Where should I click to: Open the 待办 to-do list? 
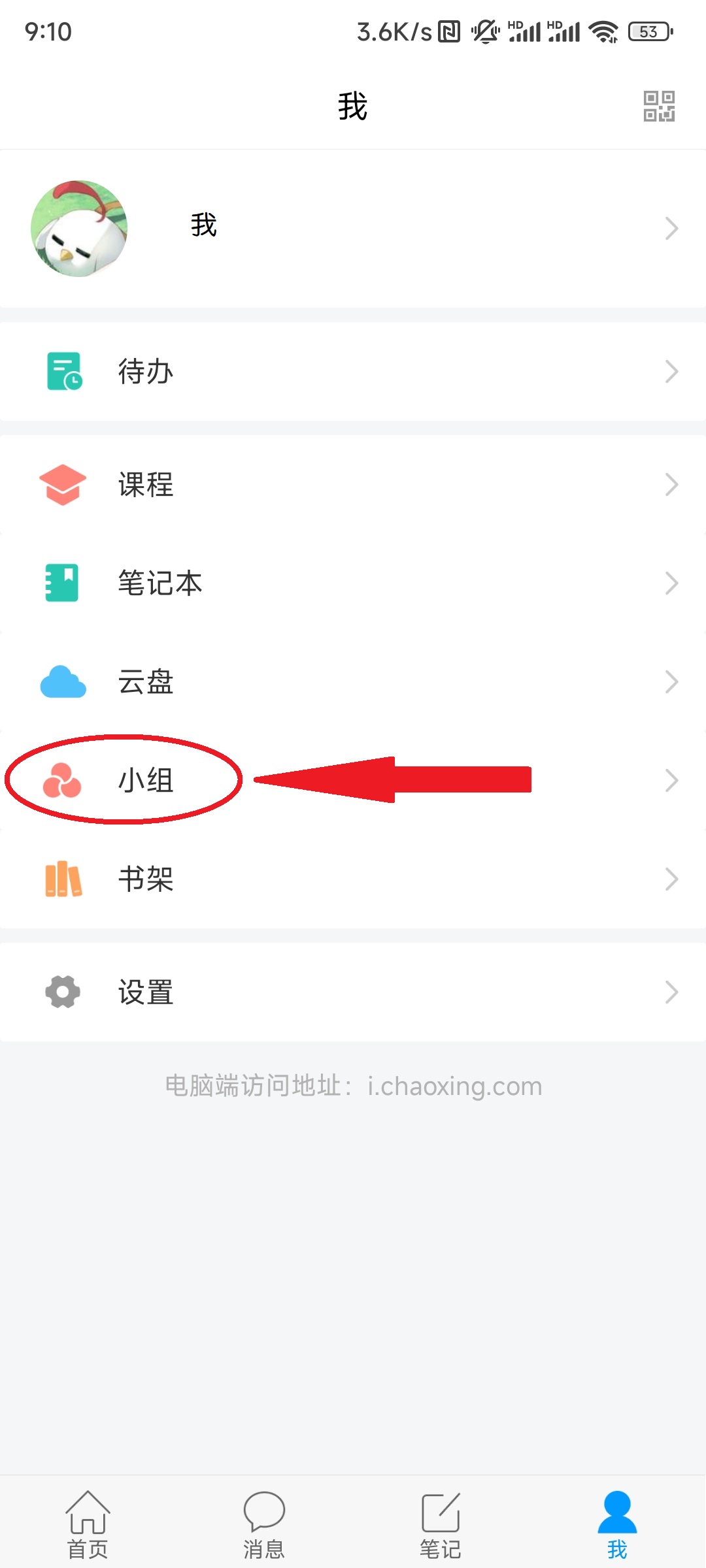pos(353,371)
